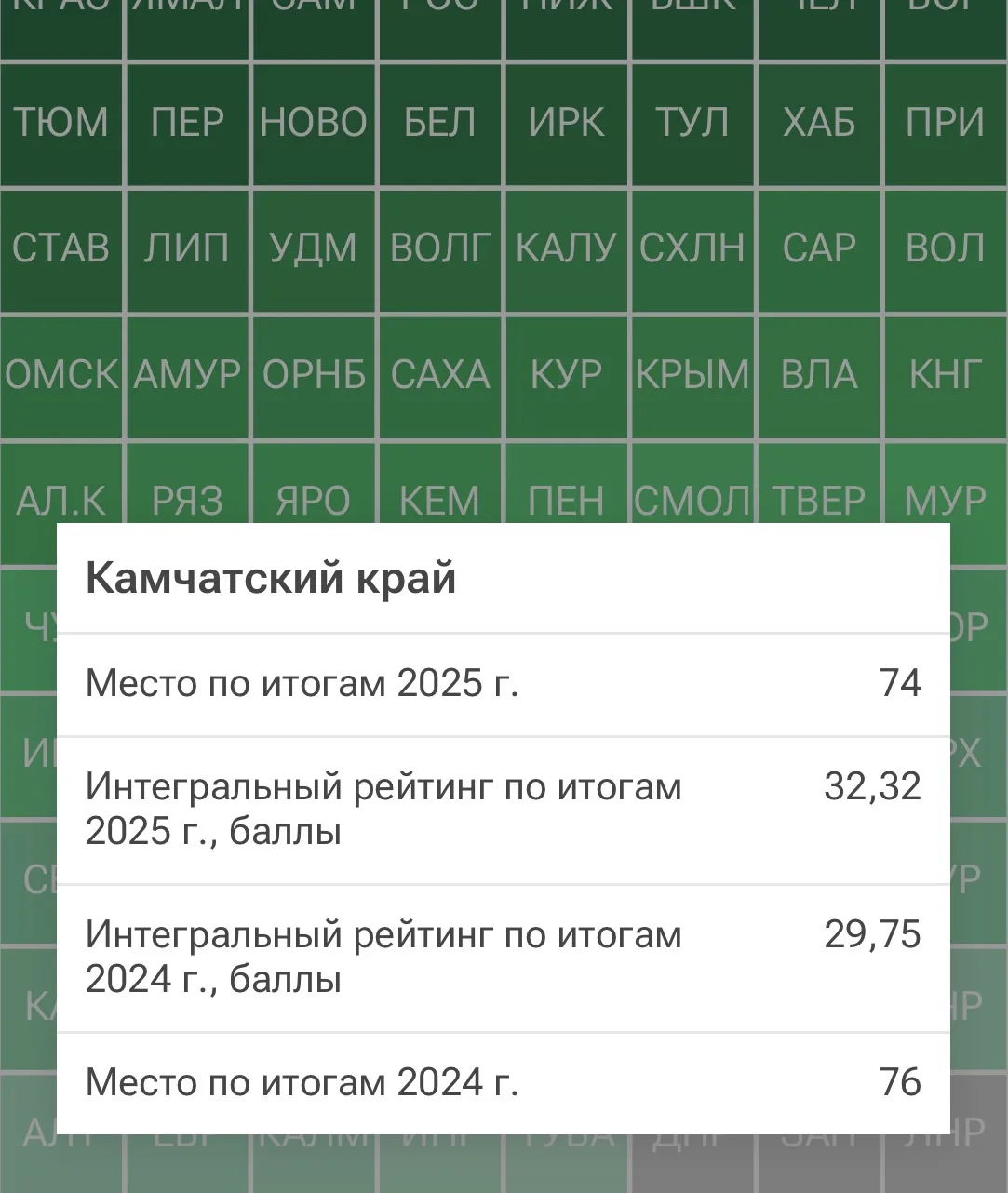1008x1193 pixels.
Task: Tap the ХАБ region tile
Action: point(819,124)
